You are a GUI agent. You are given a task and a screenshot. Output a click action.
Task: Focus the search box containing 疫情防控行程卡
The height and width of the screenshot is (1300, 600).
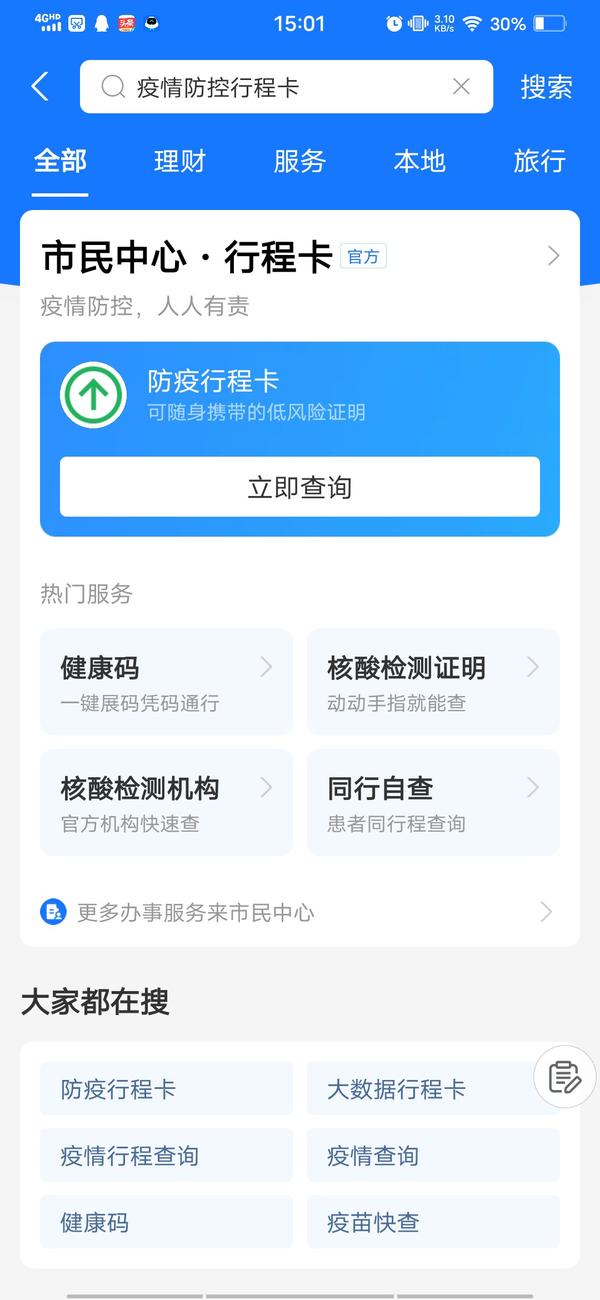click(286, 87)
